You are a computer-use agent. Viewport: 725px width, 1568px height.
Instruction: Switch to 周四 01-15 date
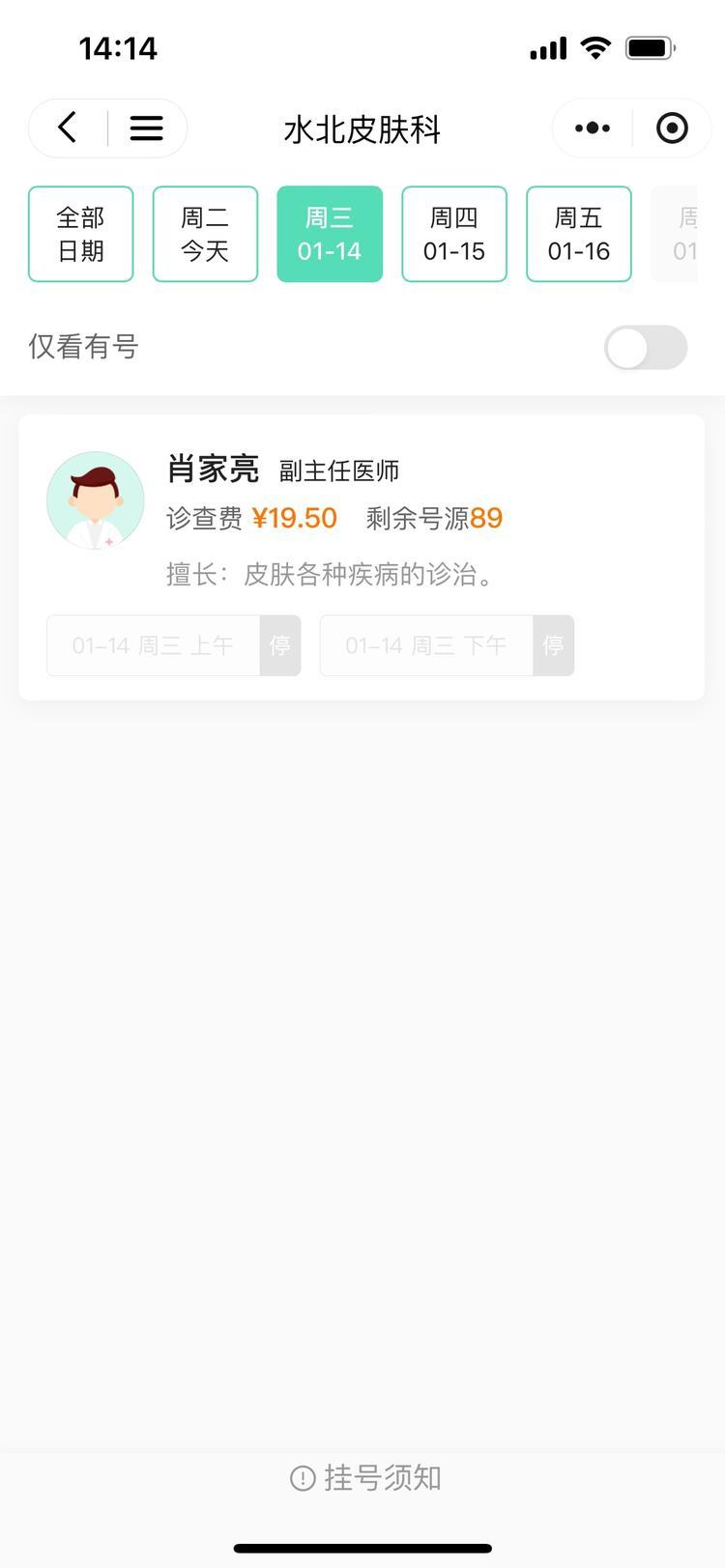pyautogui.click(x=454, y=234)
